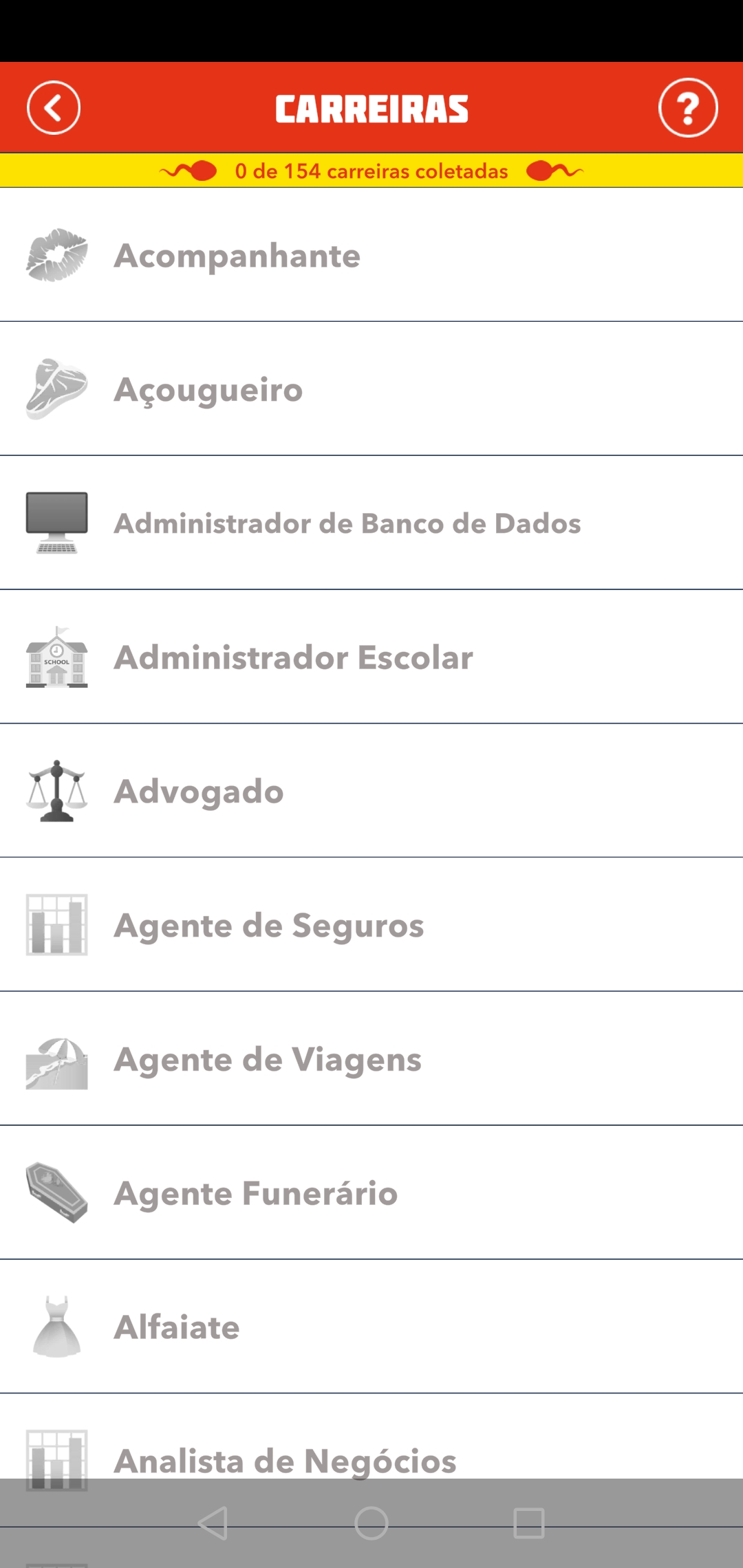This screenshot has height=1568, width=743.
Task: Choose the Advogado career row
Action: tap(371, 791)
